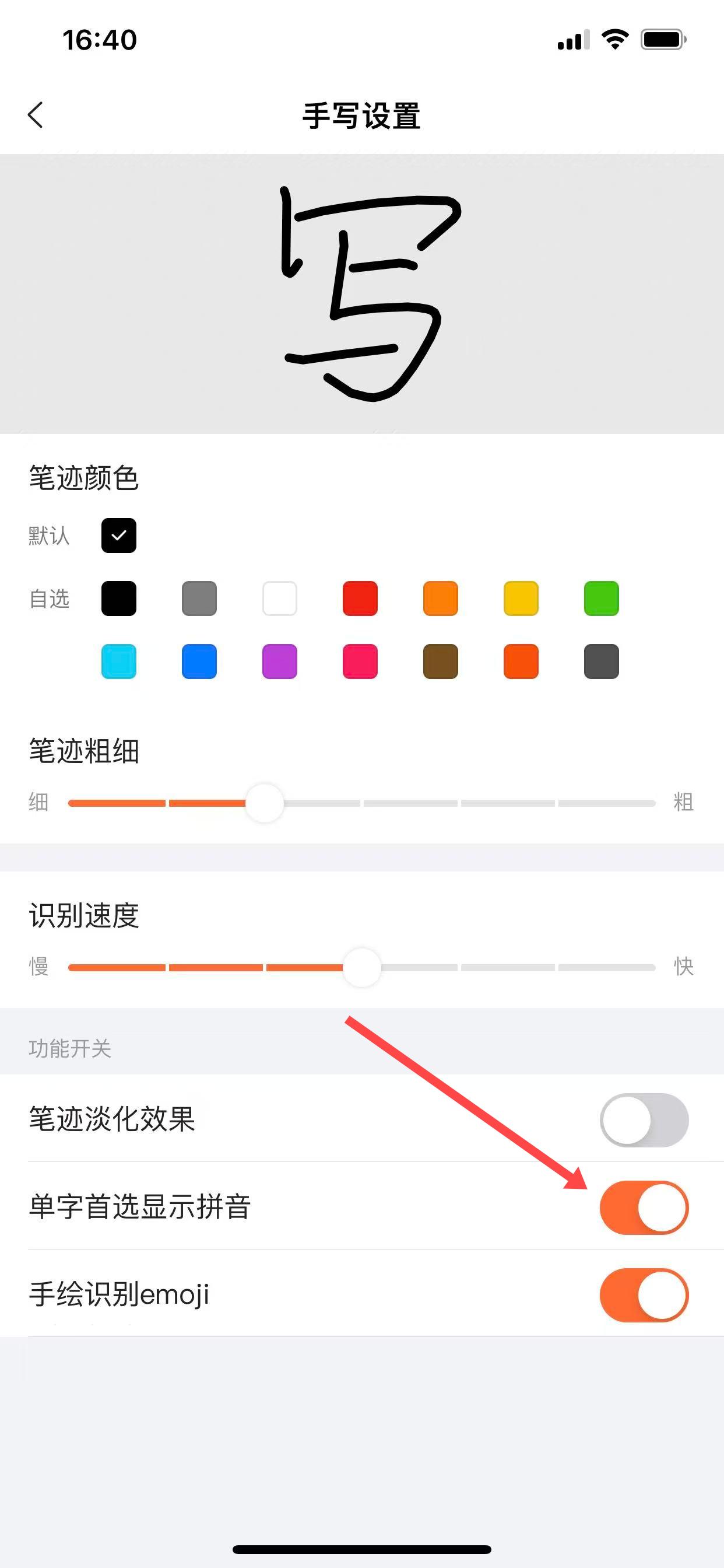The height and width of the screenshot is (1568, 724).
Task: Select the orange stroke color in first row
Action: coord(441,598)
